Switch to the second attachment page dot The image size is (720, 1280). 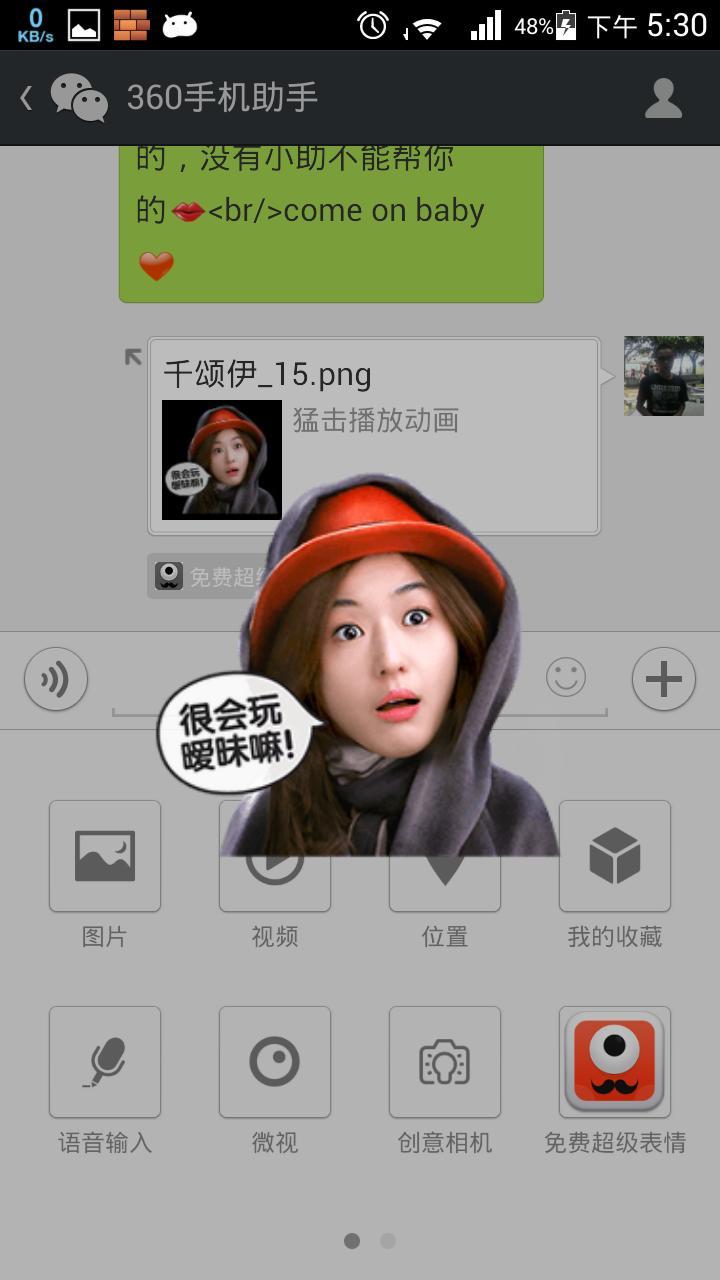[386, 1241]
